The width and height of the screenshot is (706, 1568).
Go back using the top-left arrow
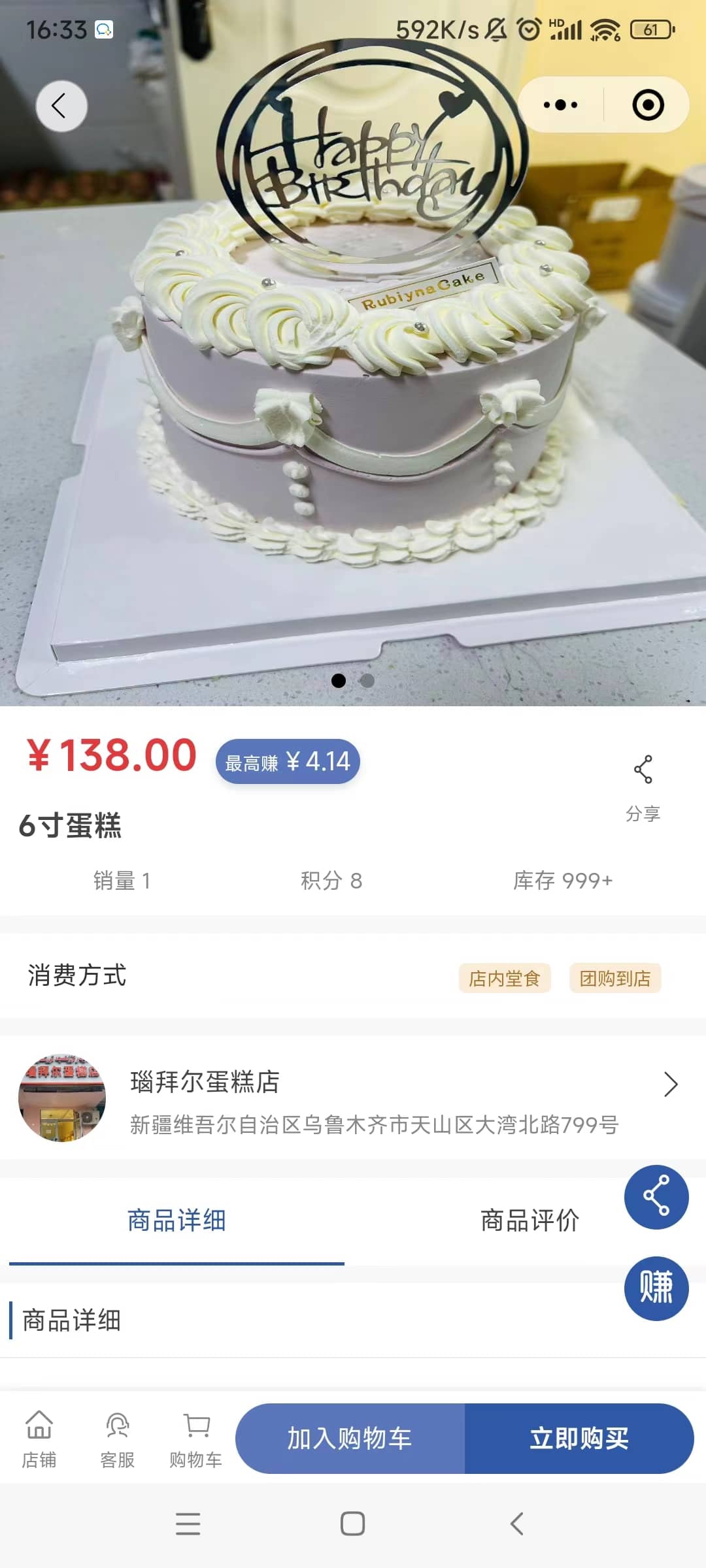tap(61, 106)
